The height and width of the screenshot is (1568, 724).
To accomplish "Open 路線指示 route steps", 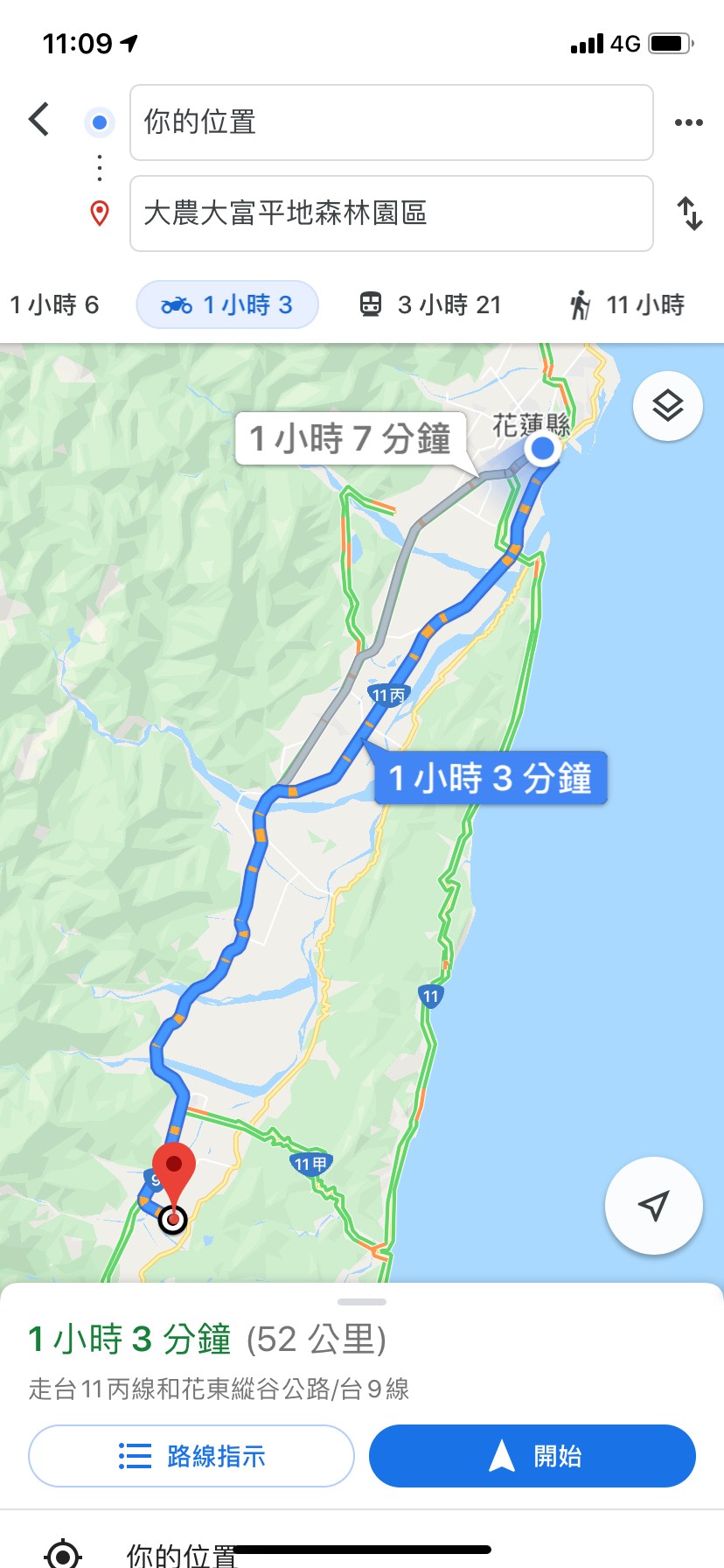I will click(x=191, y=1456).
